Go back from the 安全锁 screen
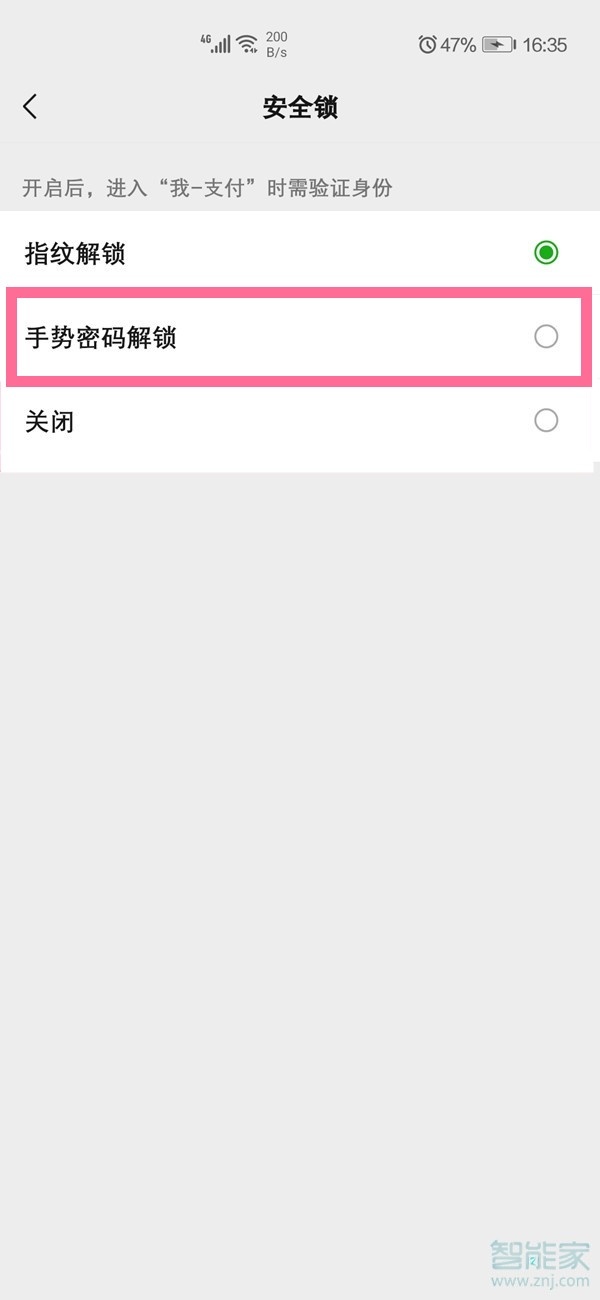 tap(30, 107)
